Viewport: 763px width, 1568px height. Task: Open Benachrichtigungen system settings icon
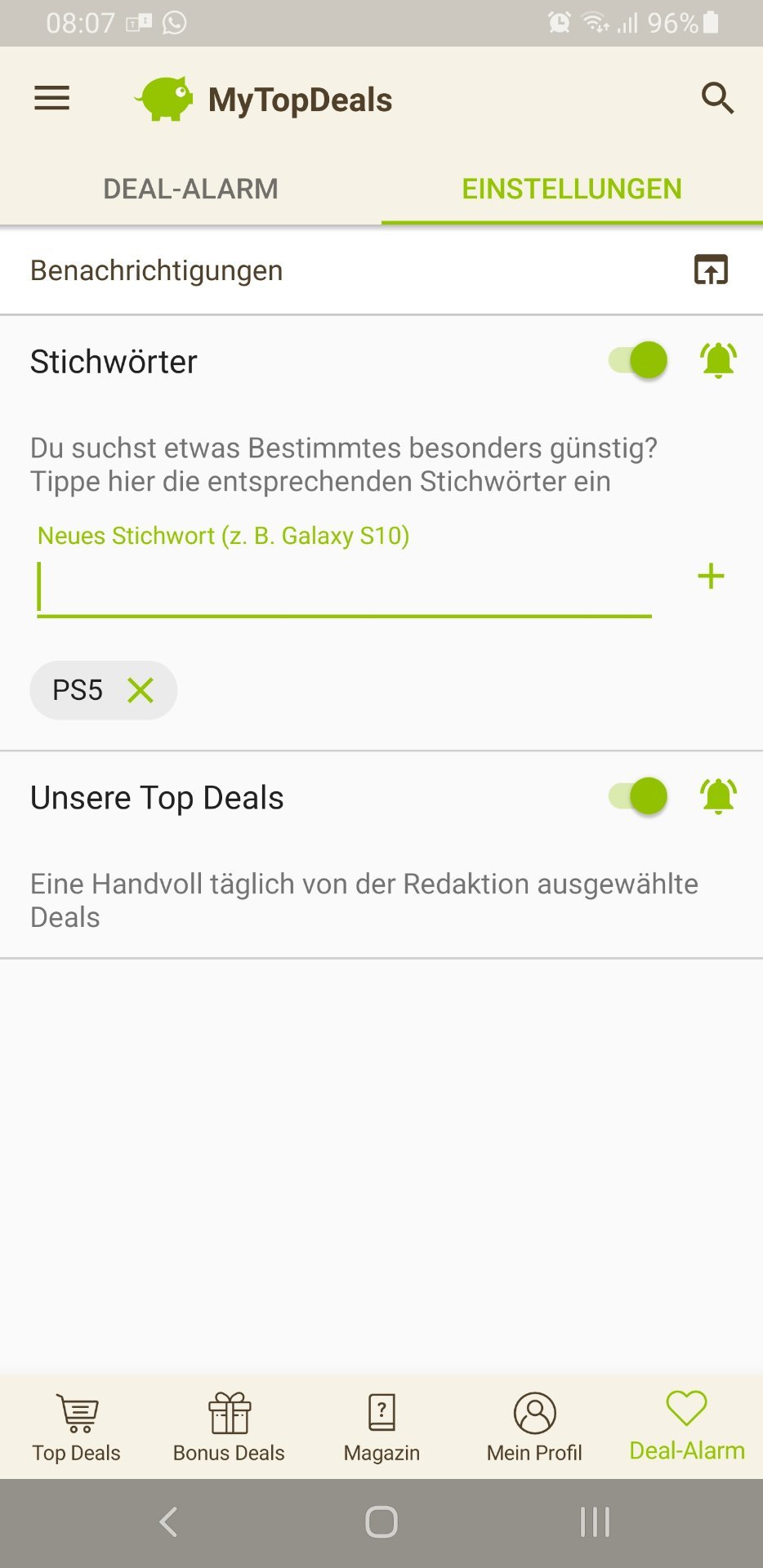711,269
